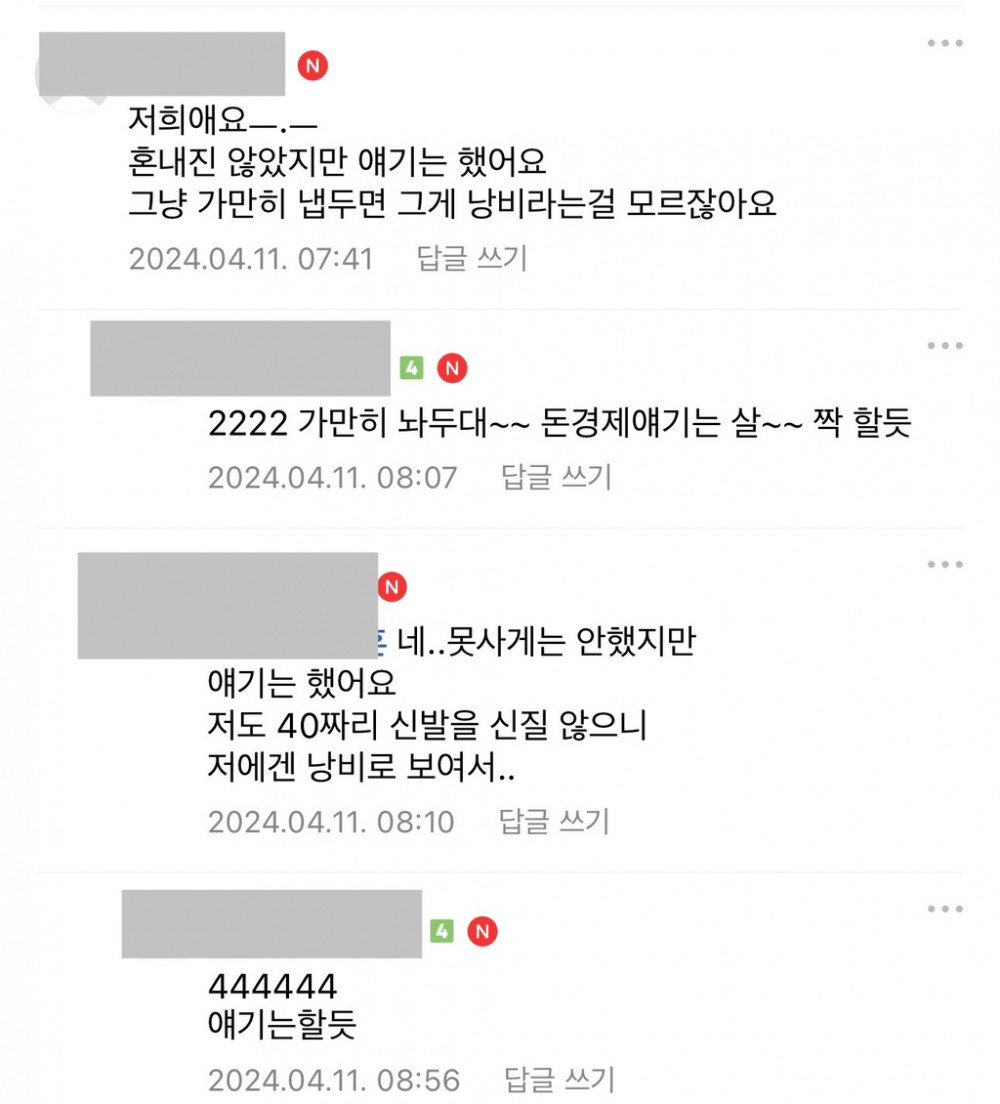Open more options for the 못사게는 안했지만 comment
This screenshot has height=1104, width=1000.
point(944,565)
